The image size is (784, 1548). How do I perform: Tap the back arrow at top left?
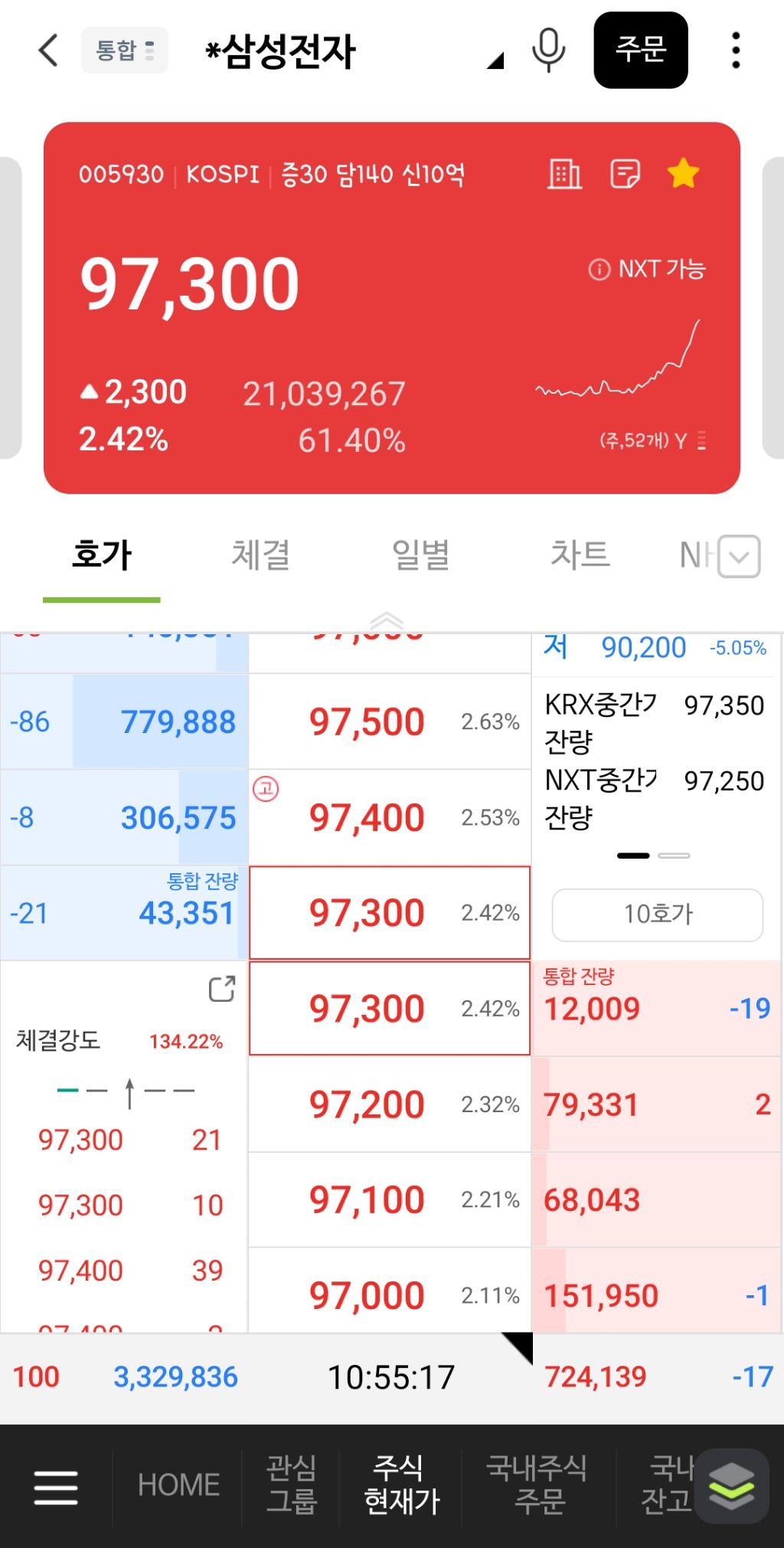point(47,51)
